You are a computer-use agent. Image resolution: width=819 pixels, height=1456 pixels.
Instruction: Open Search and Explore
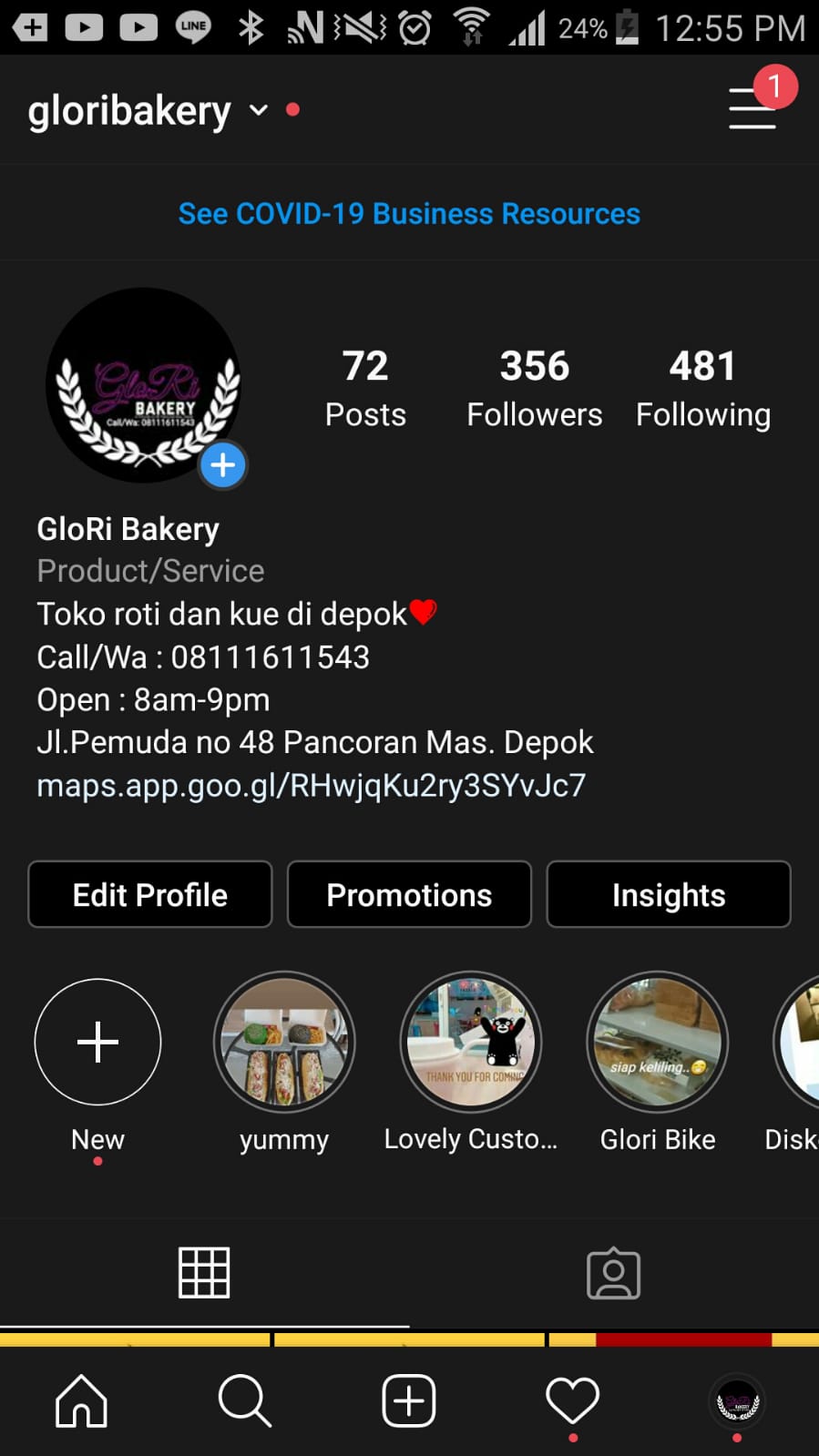pos(245,1400)
